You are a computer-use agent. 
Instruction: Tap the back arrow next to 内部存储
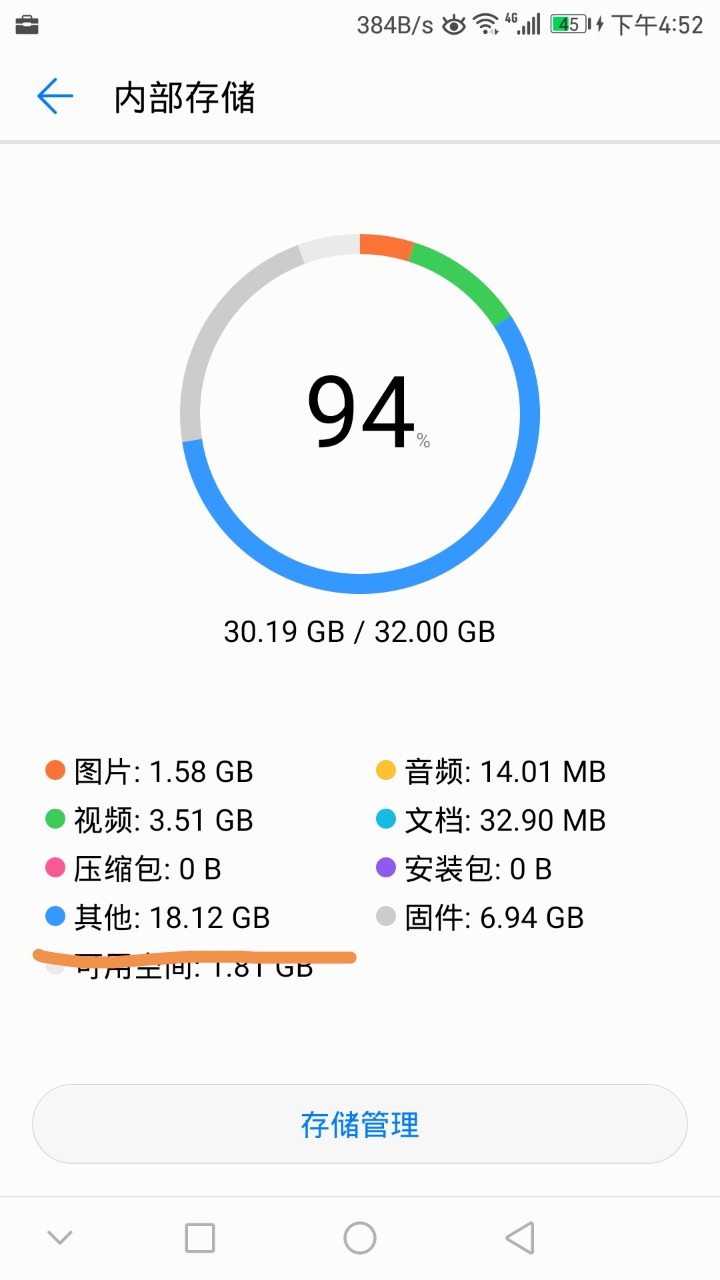coord(55,96)
